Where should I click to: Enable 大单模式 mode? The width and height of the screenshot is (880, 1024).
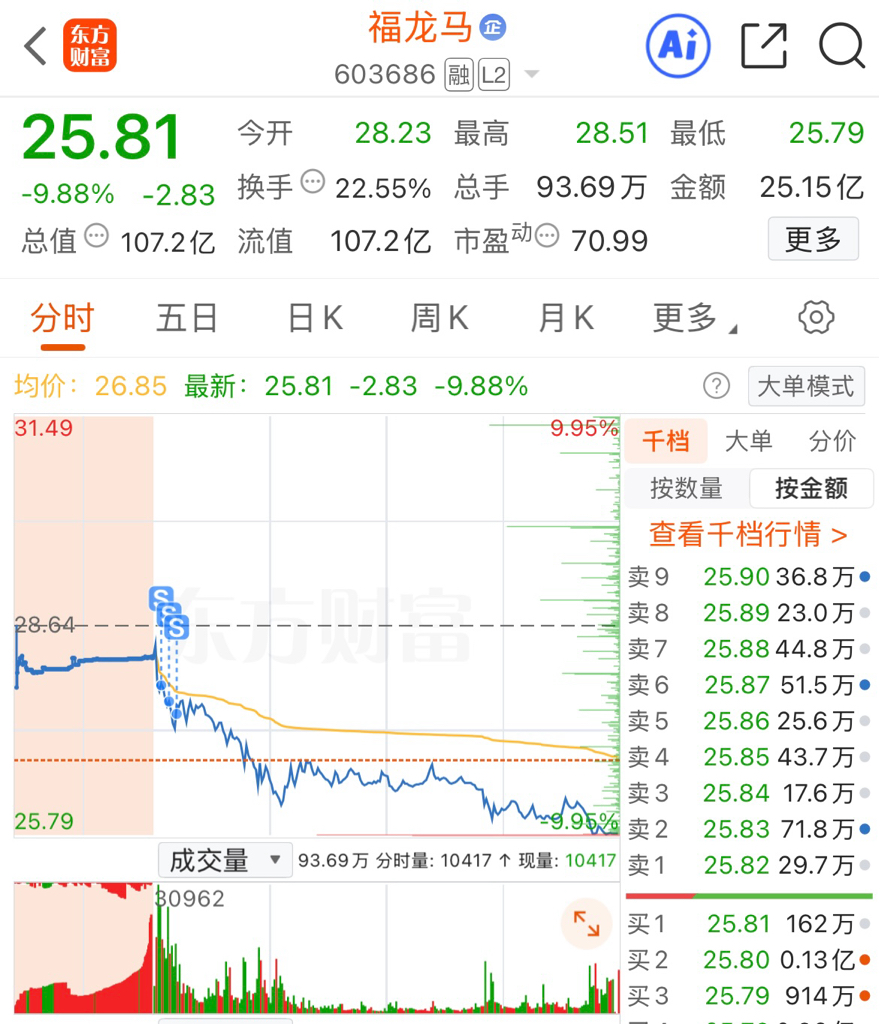[806, 386]
